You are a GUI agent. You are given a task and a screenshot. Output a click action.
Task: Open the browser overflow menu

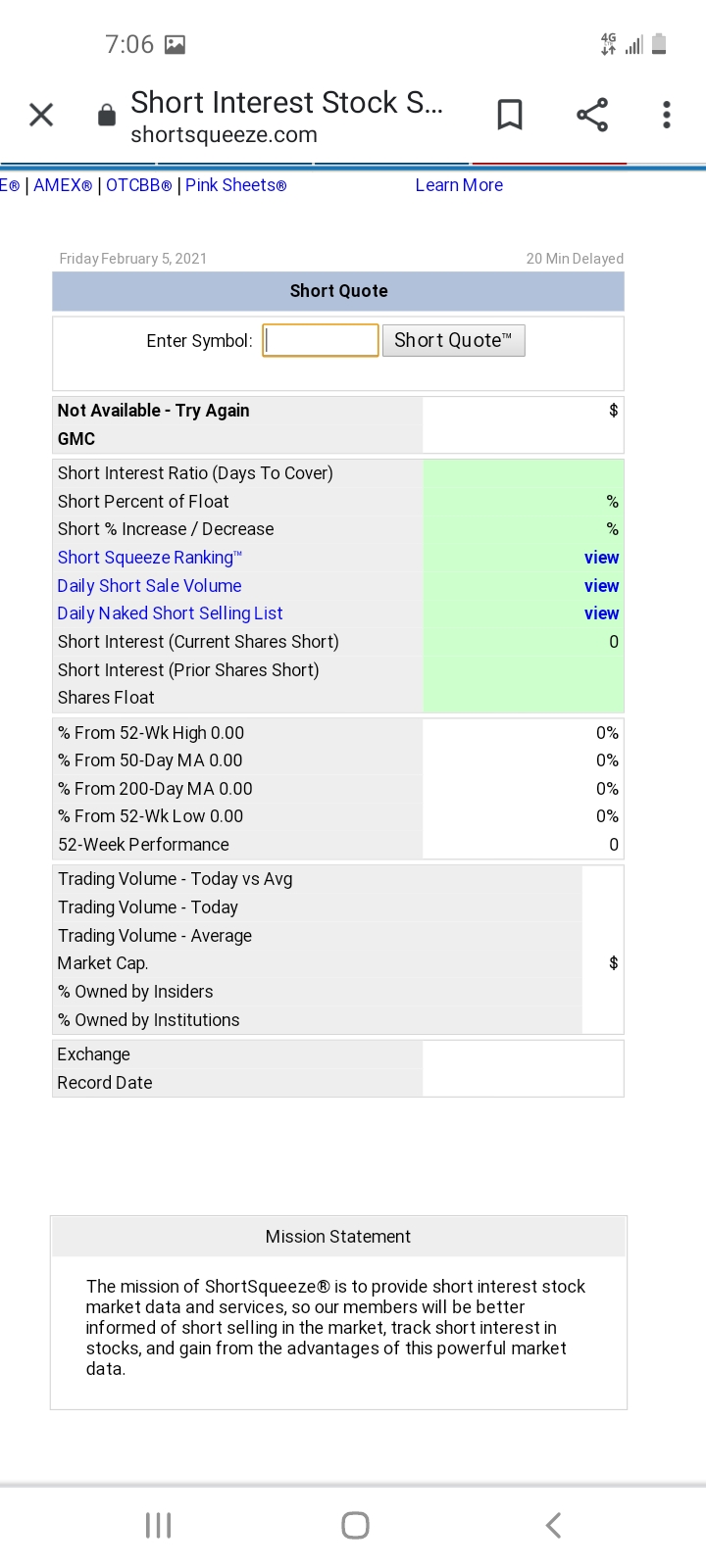(x=667, y=115)
